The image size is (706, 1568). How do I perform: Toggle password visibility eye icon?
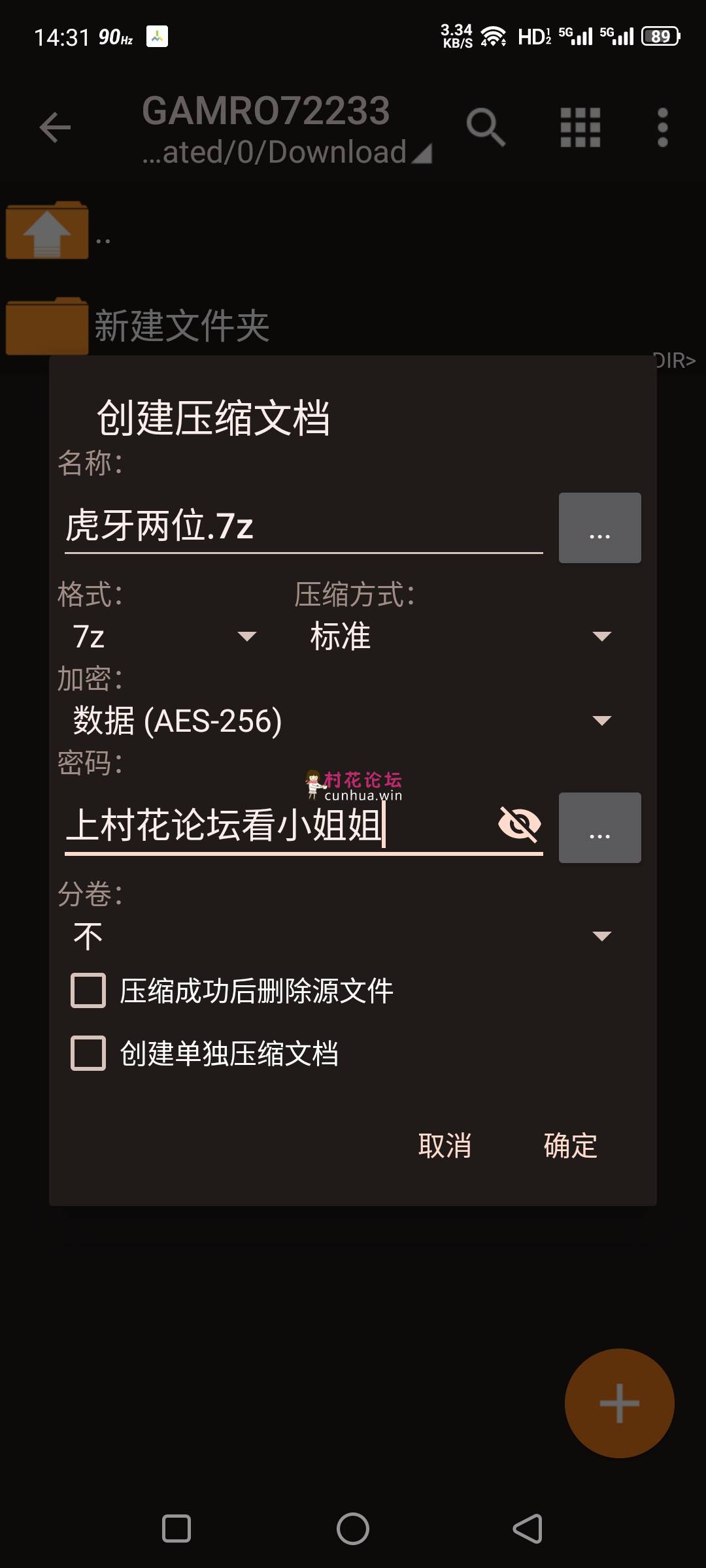coord(519,823)
